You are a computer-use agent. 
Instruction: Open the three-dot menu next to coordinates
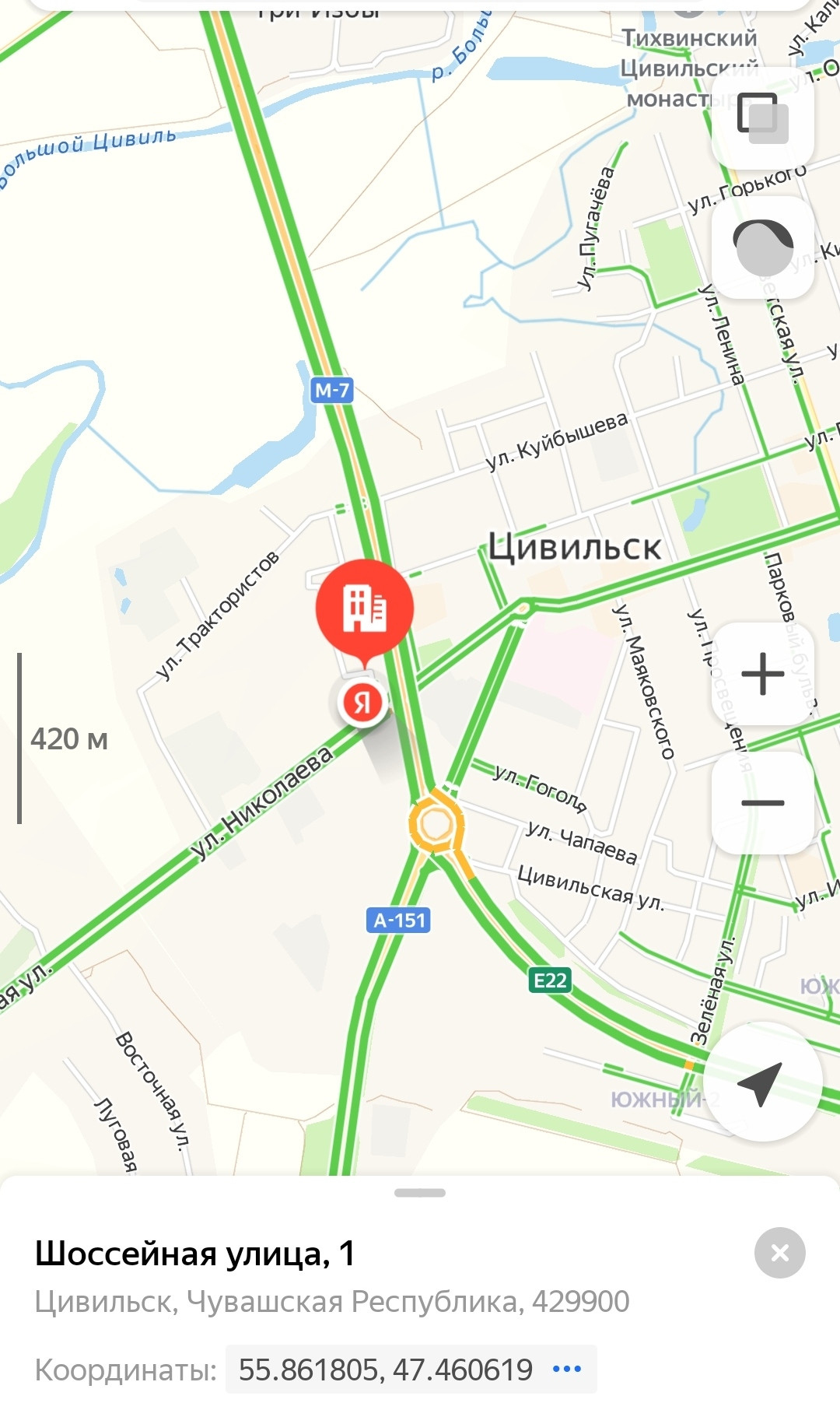[567, 1370]
